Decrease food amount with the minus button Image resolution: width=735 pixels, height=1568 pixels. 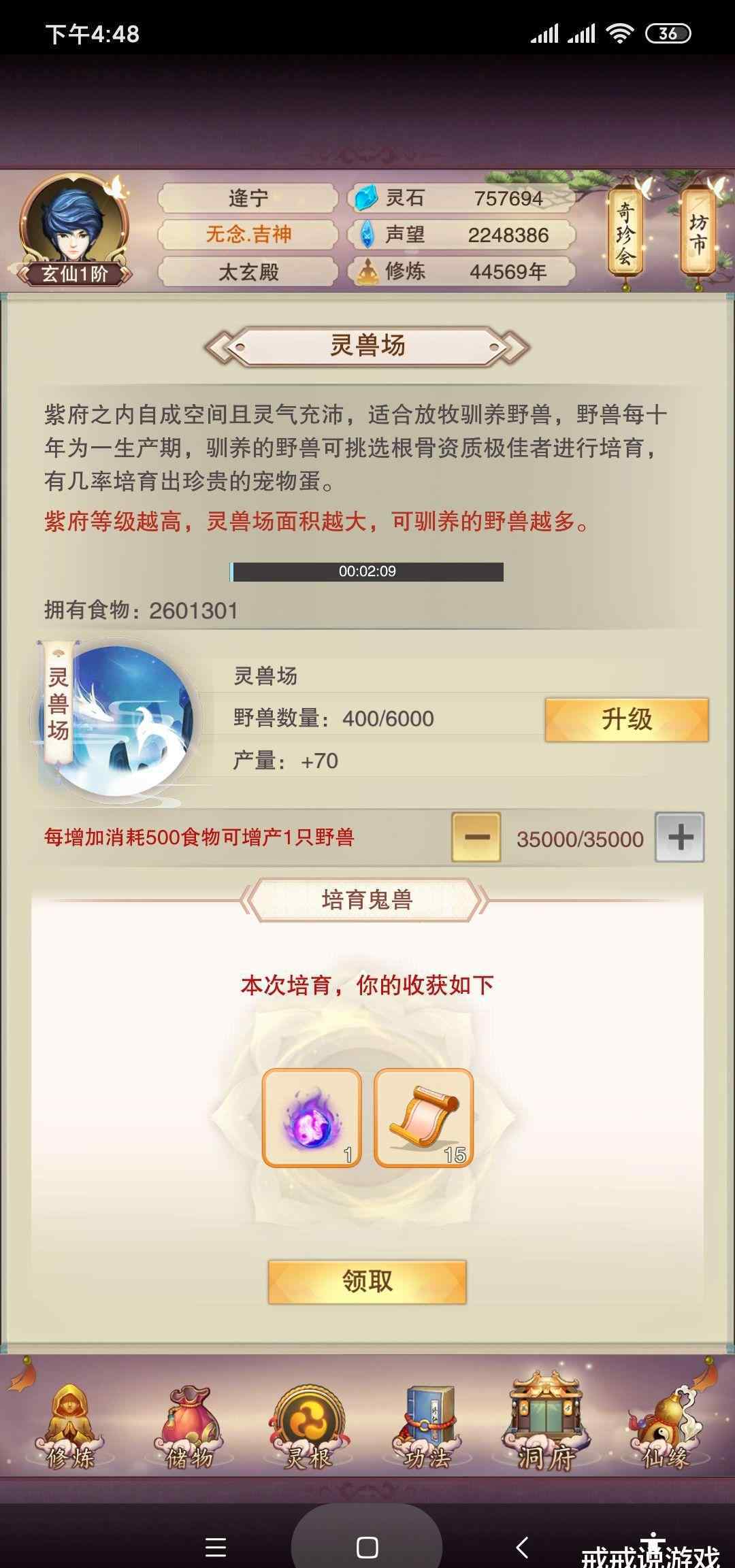pos(476,837)
